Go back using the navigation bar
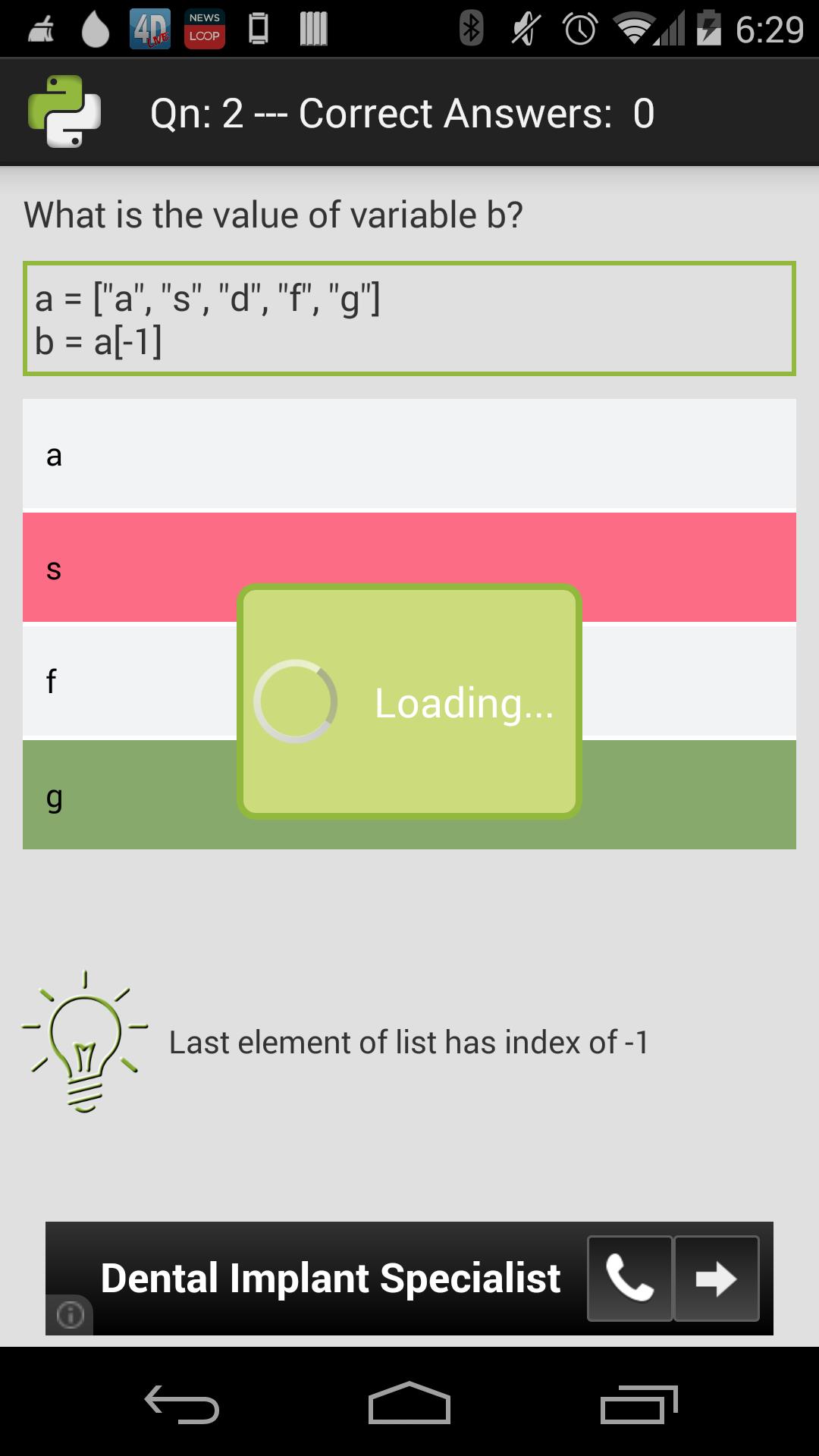 pos(182,1404)
